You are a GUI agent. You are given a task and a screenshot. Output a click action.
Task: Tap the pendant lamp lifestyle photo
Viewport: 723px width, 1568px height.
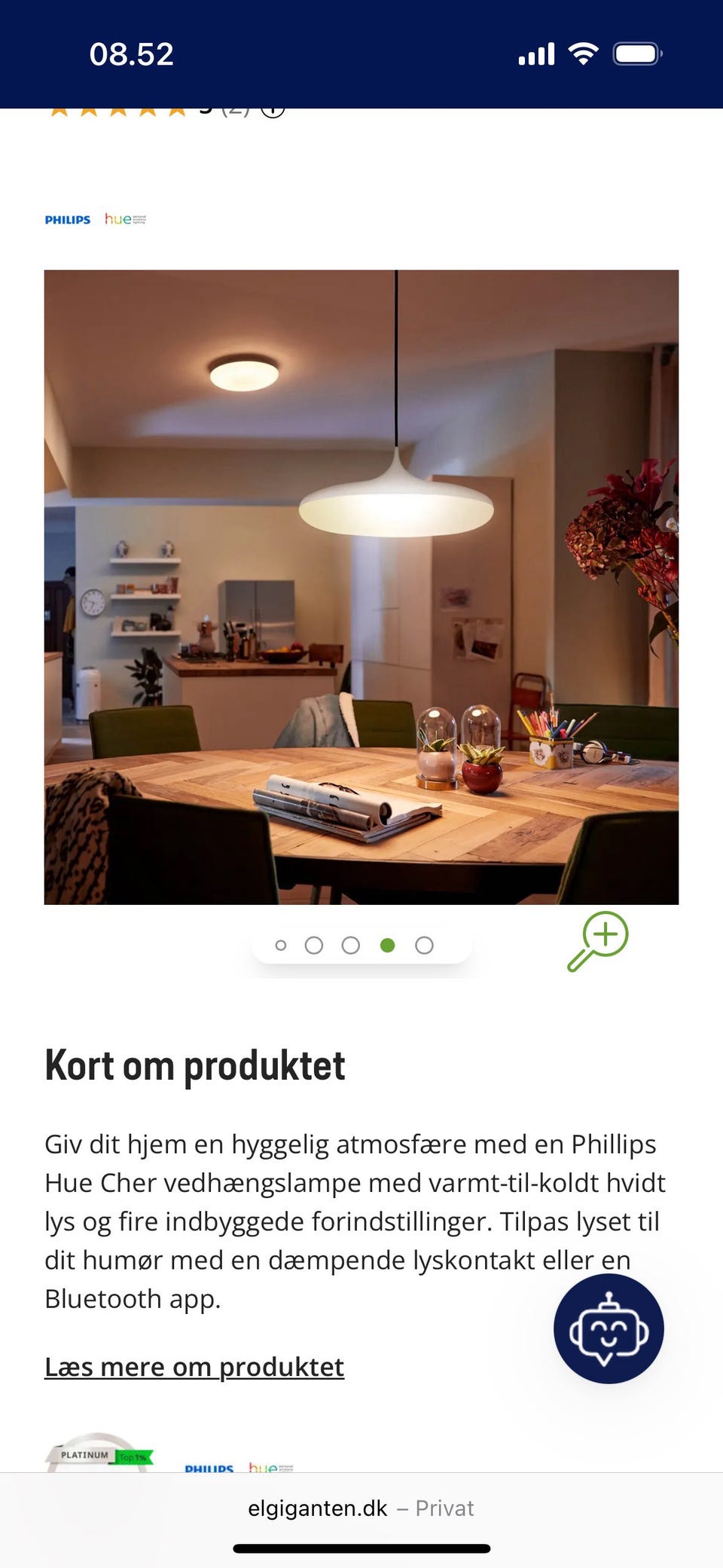(x=361, y=588)
